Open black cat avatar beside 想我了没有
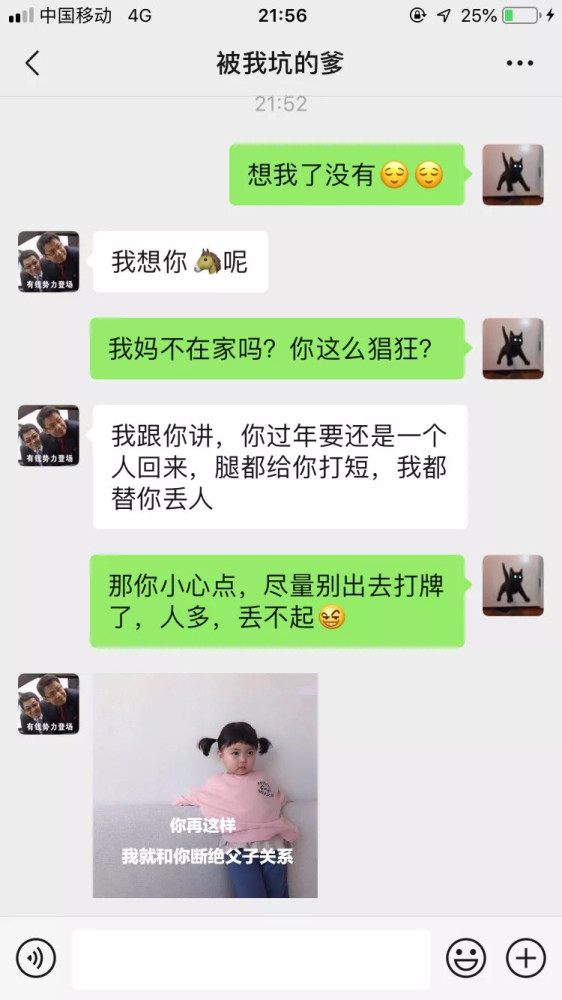Viewport: 562px width, 1000px height. click(513, 175)
